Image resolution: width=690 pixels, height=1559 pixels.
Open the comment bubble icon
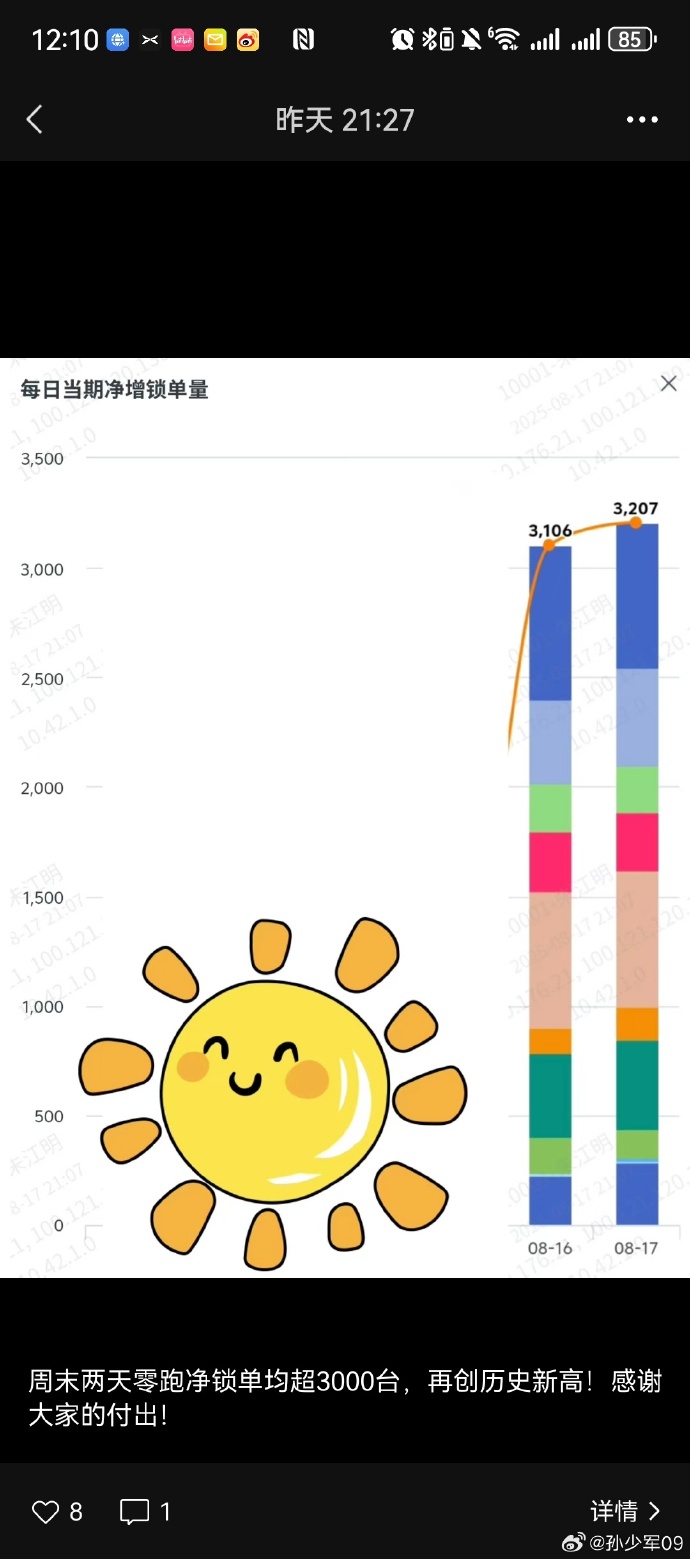[134, 1511]
